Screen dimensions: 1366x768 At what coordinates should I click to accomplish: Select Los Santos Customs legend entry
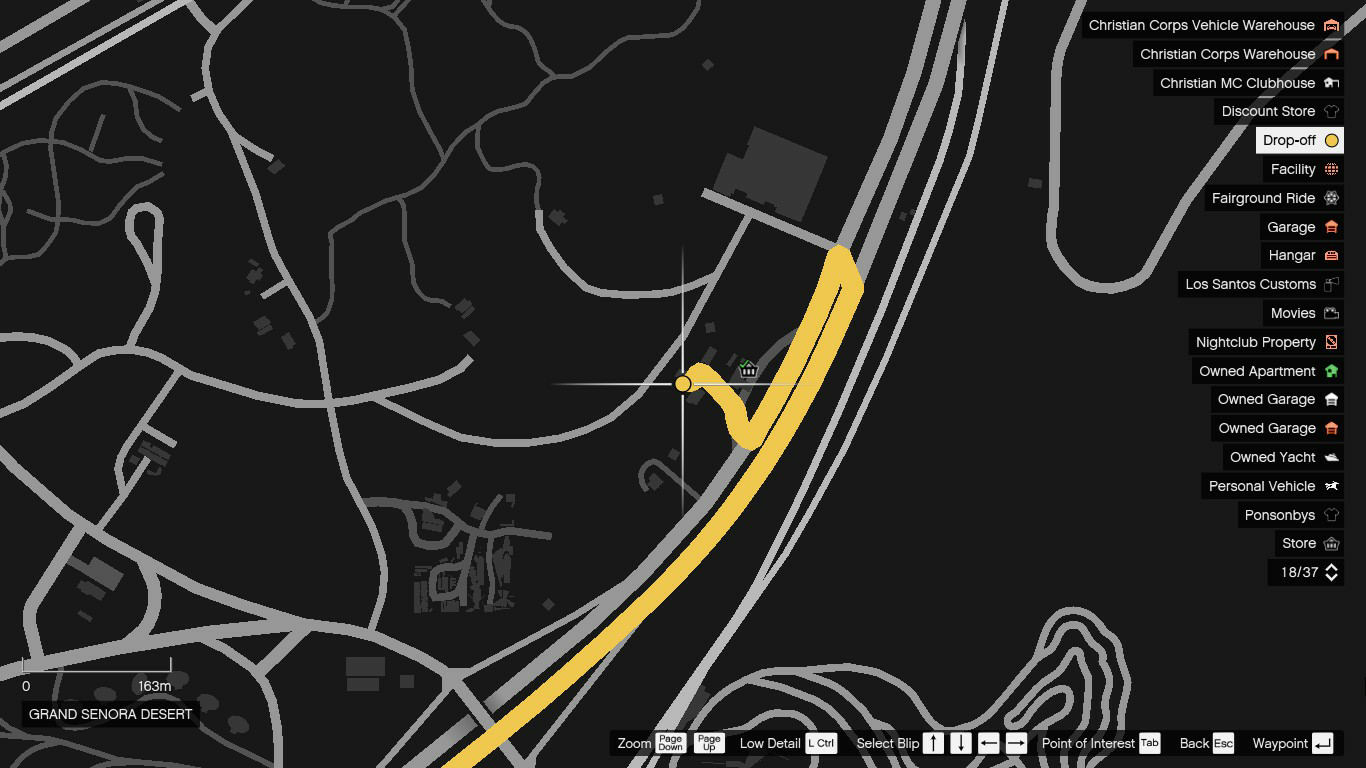[1261, 284]
